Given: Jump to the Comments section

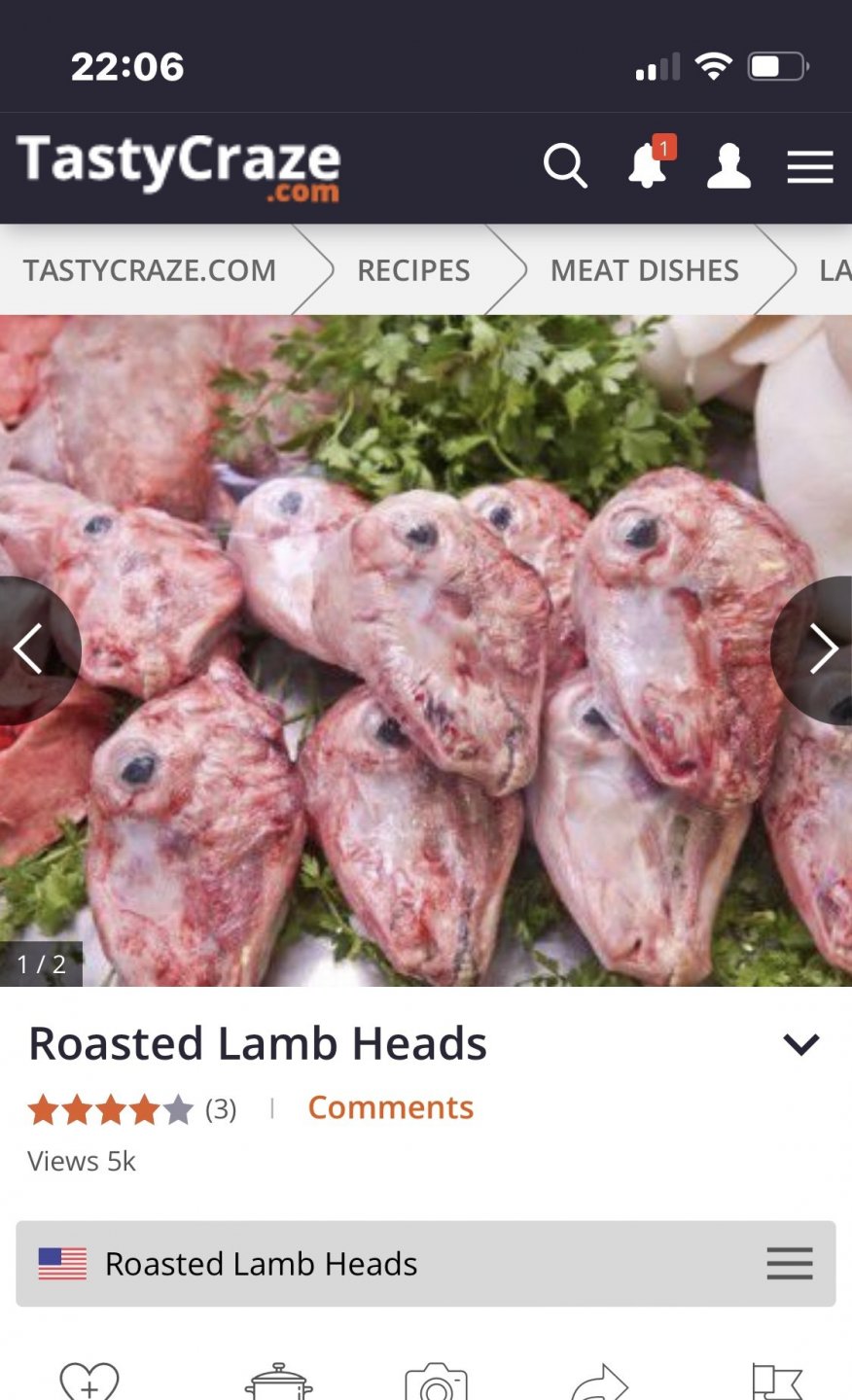Looking at the screenshot, I should click(x=390, y=1107).
